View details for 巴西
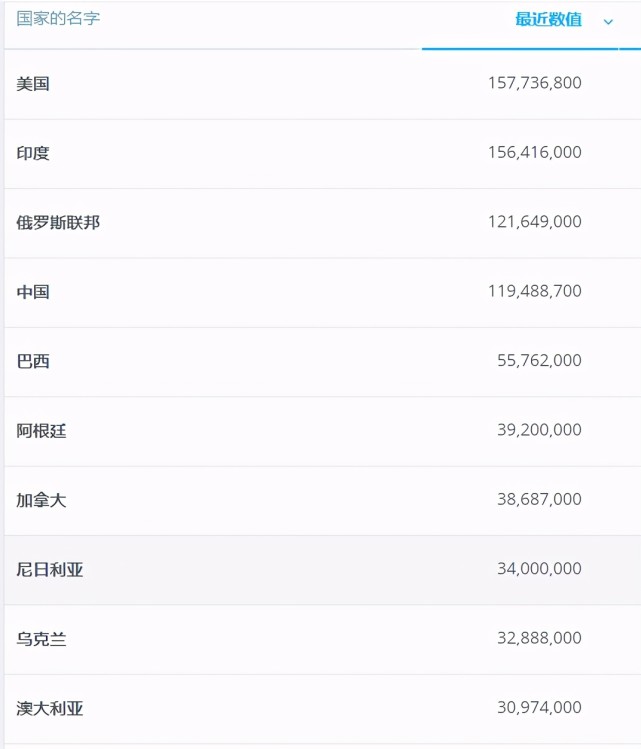 click(x=322, y=361)
